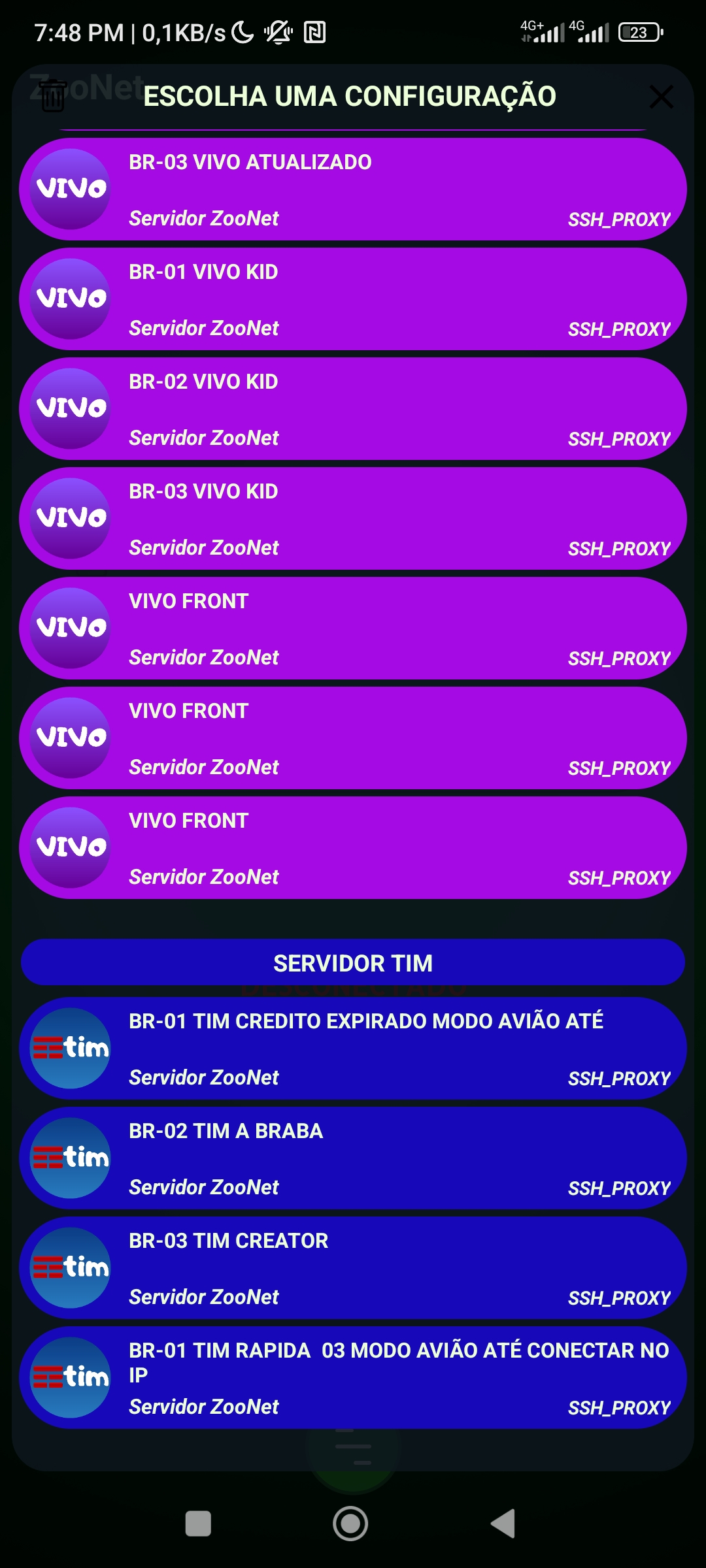Image resolution: width=706 pixels, height=1568 pixels.
Task: Choose BR-01 TIM RAPIDA 03 configuration
Action: (353, 1378)
